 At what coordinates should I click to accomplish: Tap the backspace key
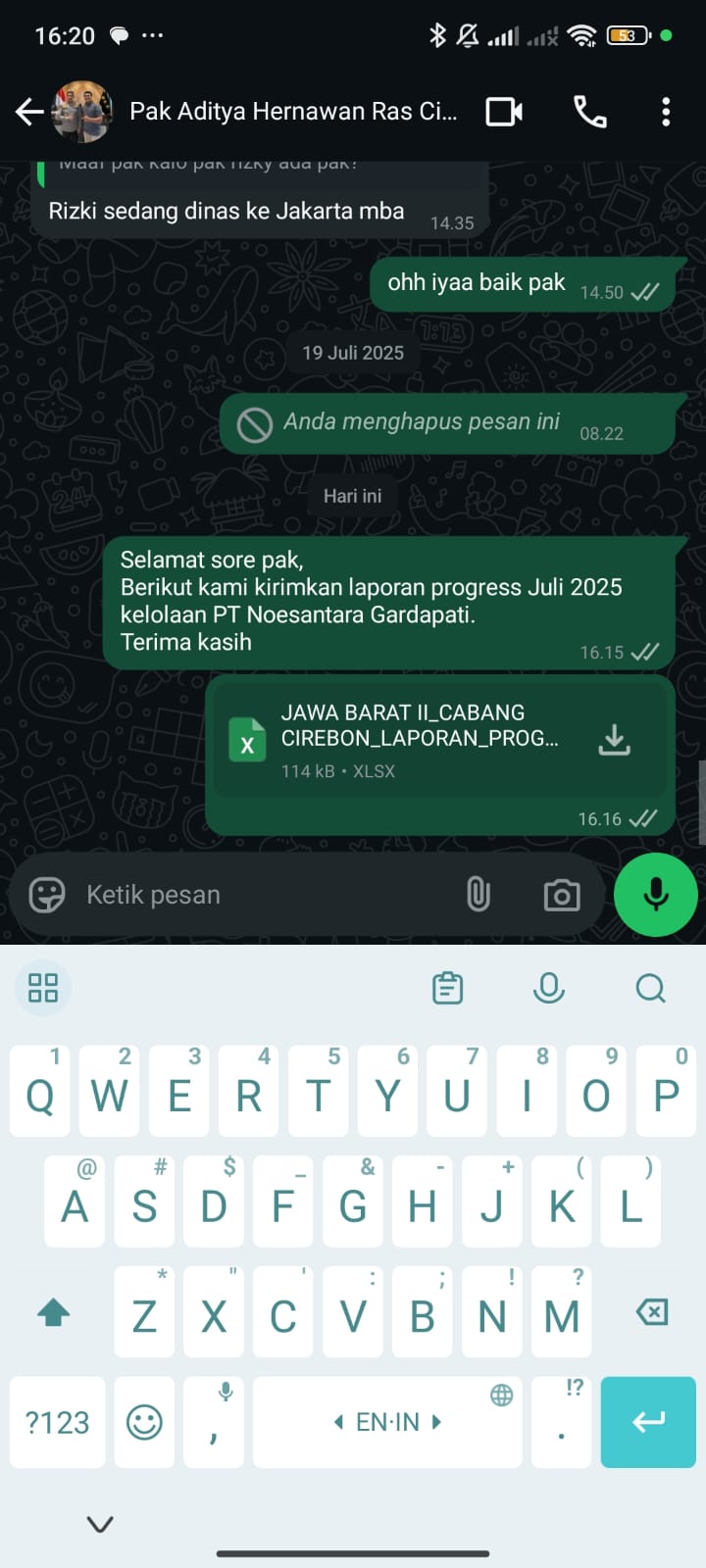(x=652, y=1312)
